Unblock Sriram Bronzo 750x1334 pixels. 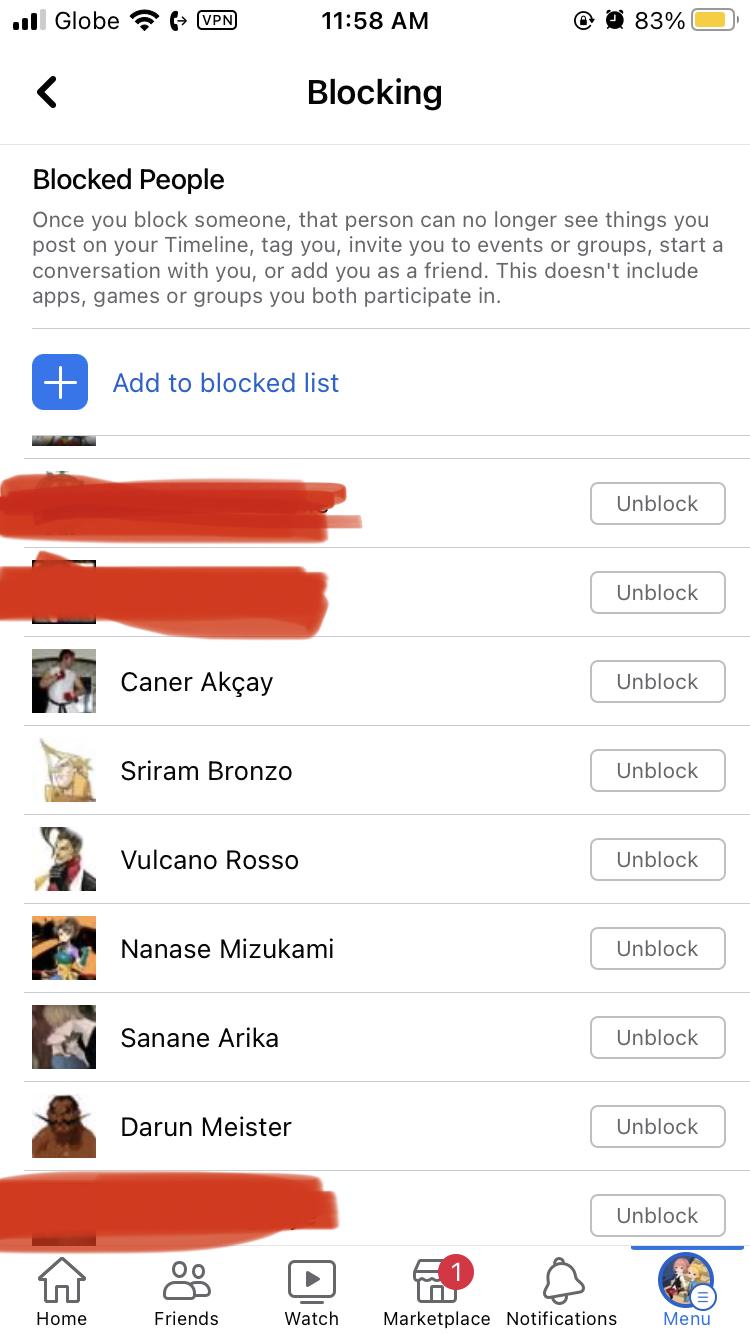(x=657, y=771)
